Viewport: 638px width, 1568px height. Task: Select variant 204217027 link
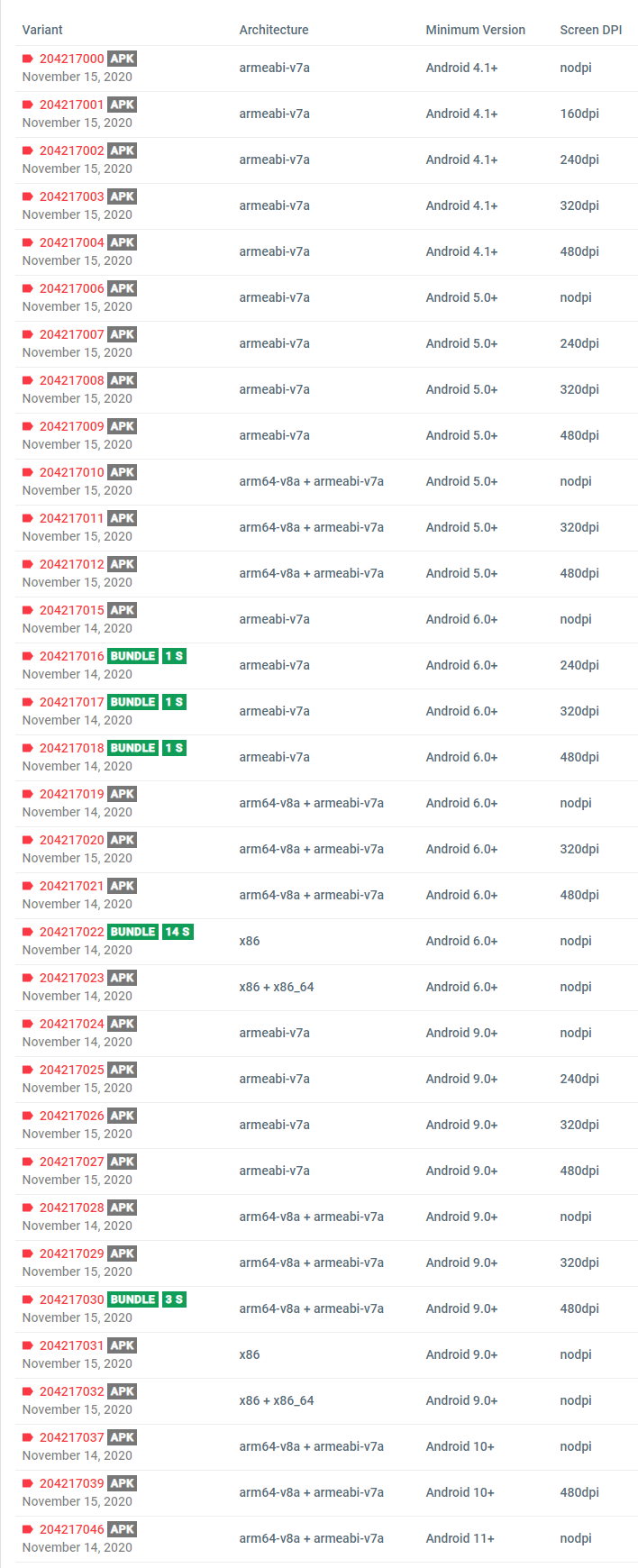click(71, 1162)
